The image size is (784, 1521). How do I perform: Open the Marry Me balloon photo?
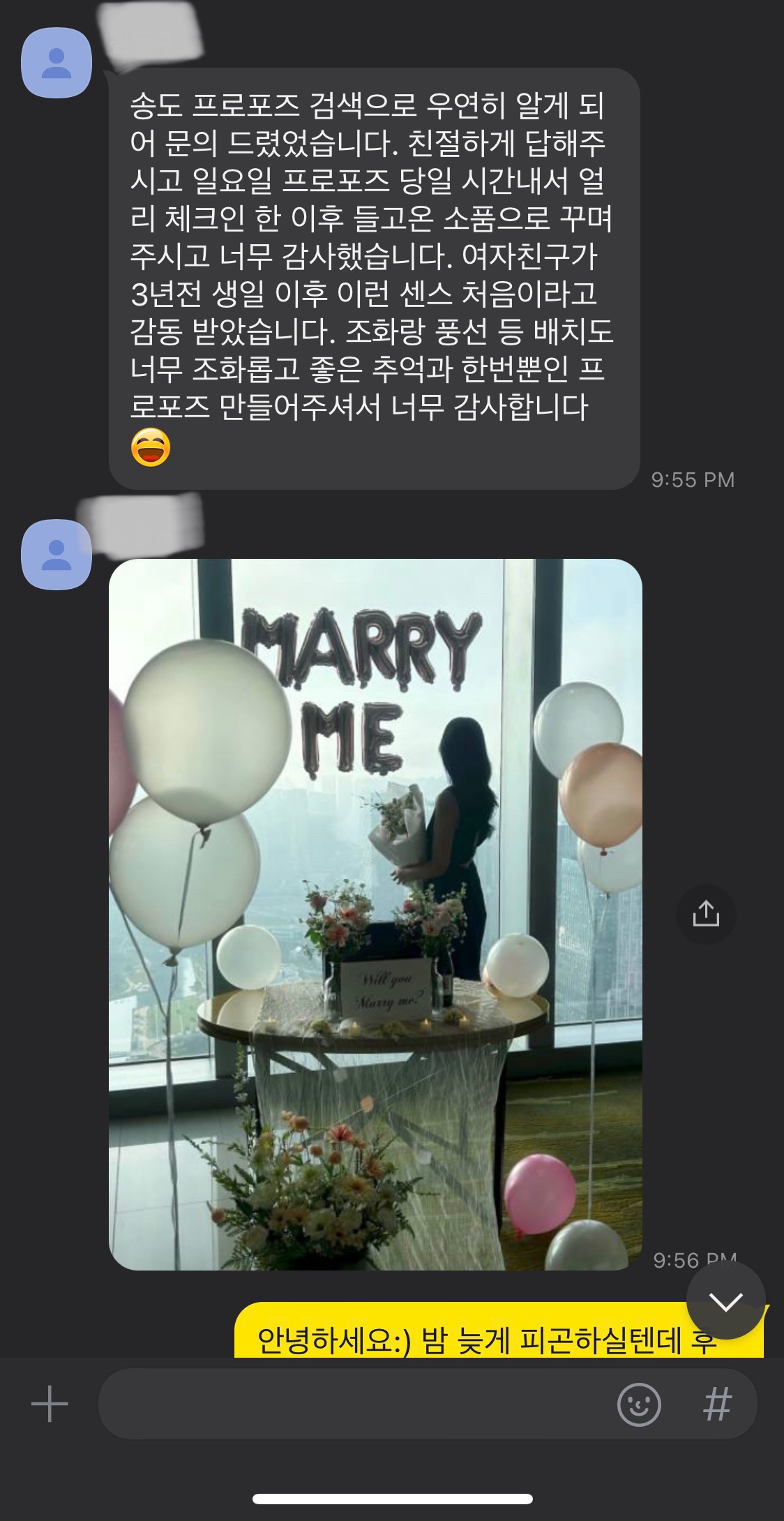pyautogui.click(x=375, y=914)
